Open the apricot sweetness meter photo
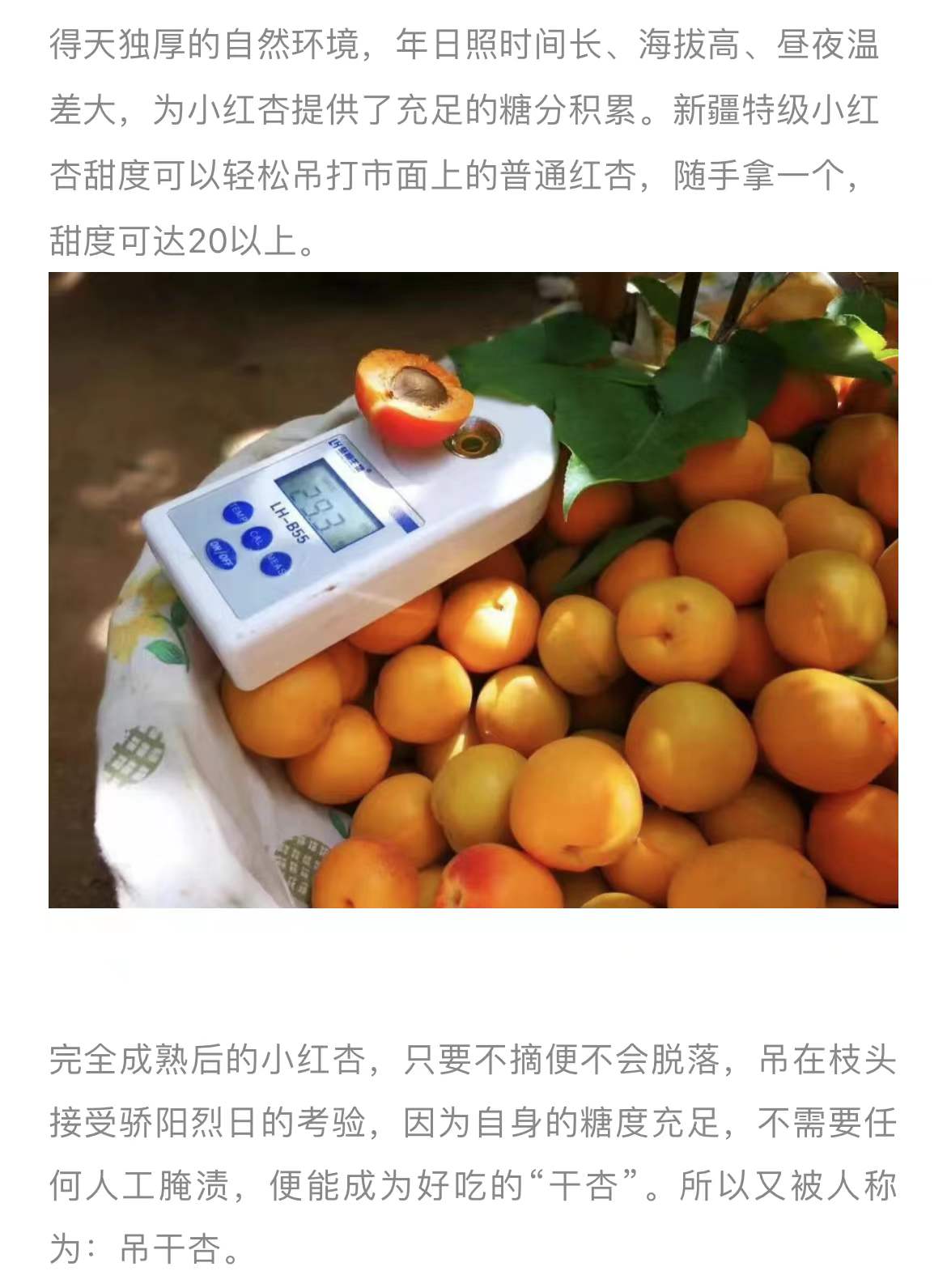The height and width of the screenshot is (1288, 947). [x=473, y=589]
